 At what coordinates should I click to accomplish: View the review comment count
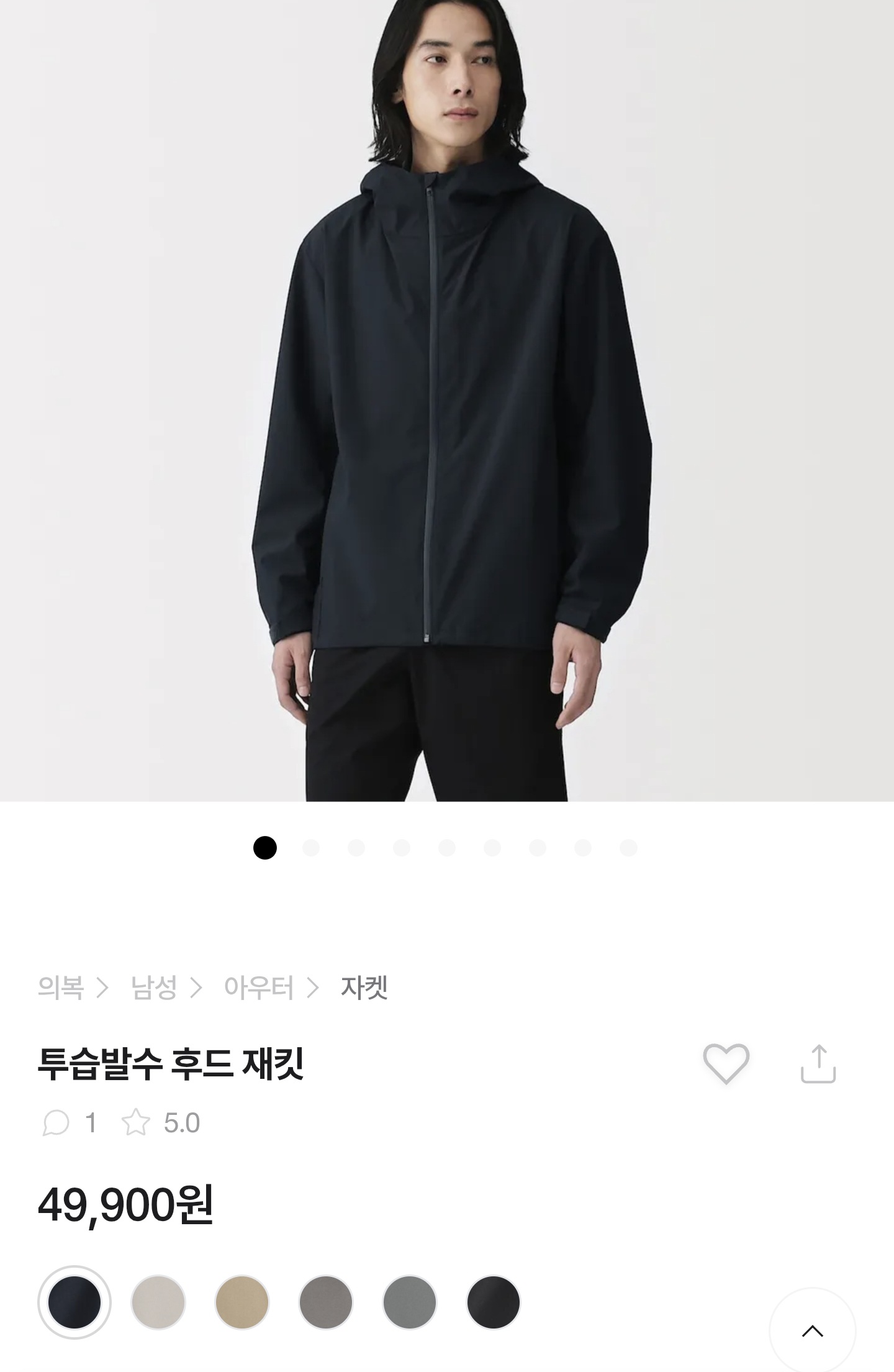70,1123
